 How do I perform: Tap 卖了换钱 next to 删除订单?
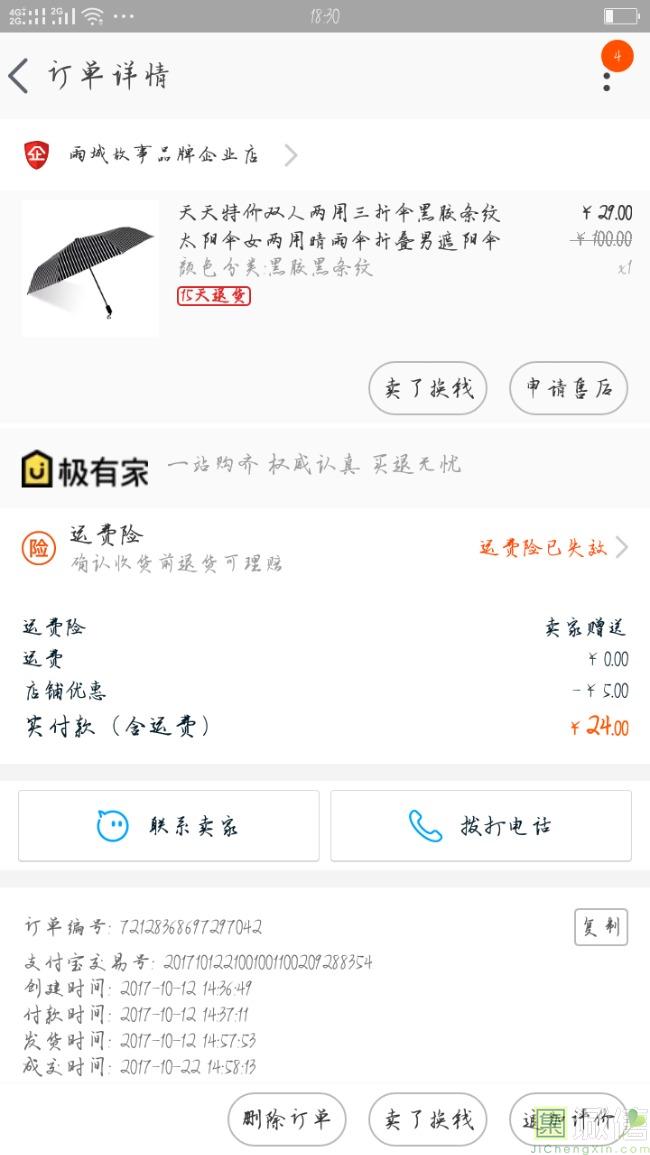tap(427, 1119)
